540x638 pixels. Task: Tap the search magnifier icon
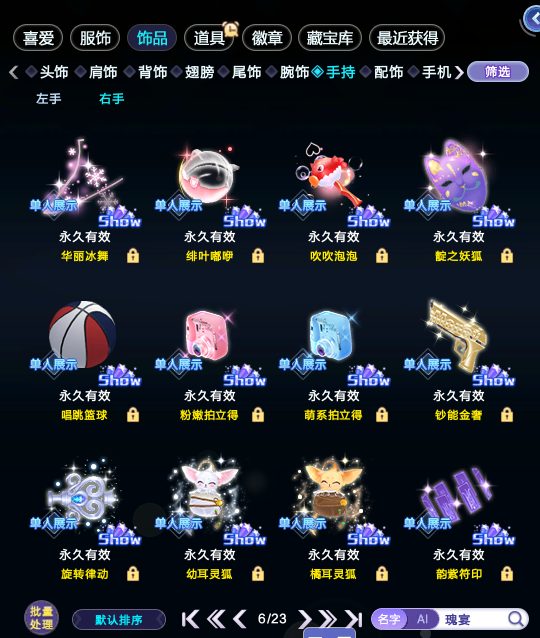(x=516, y=619)
